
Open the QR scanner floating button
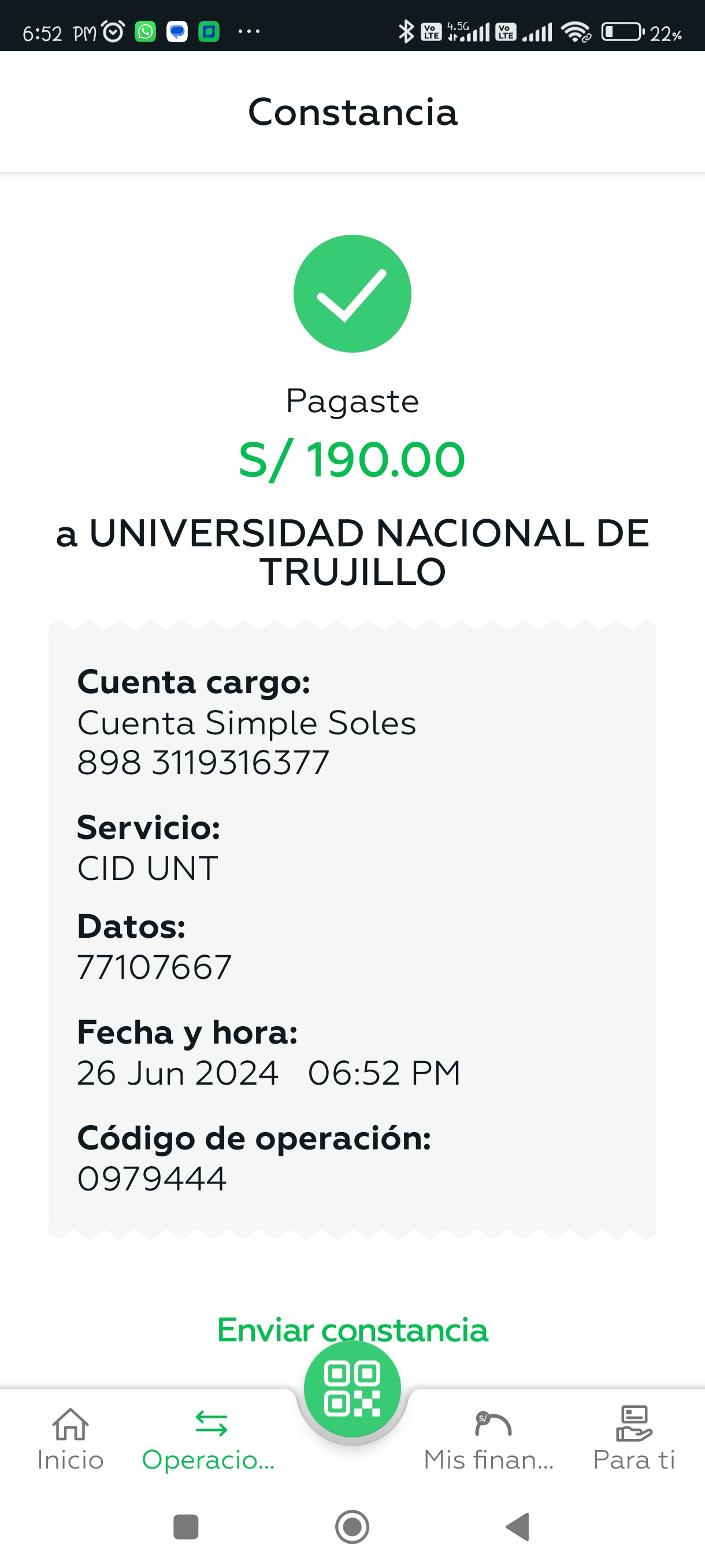click(352, 1388)
